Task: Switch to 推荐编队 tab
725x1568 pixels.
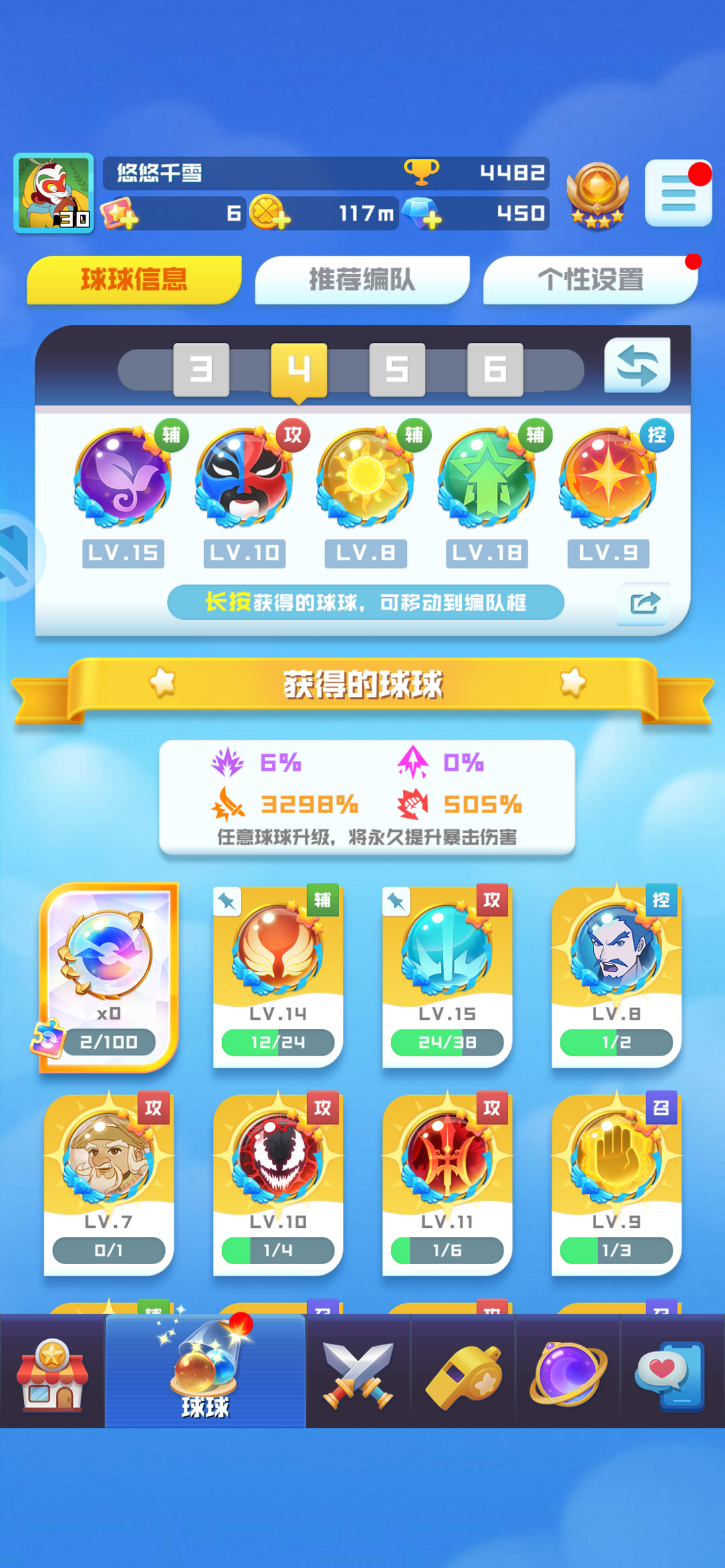Action: [362, 280]
